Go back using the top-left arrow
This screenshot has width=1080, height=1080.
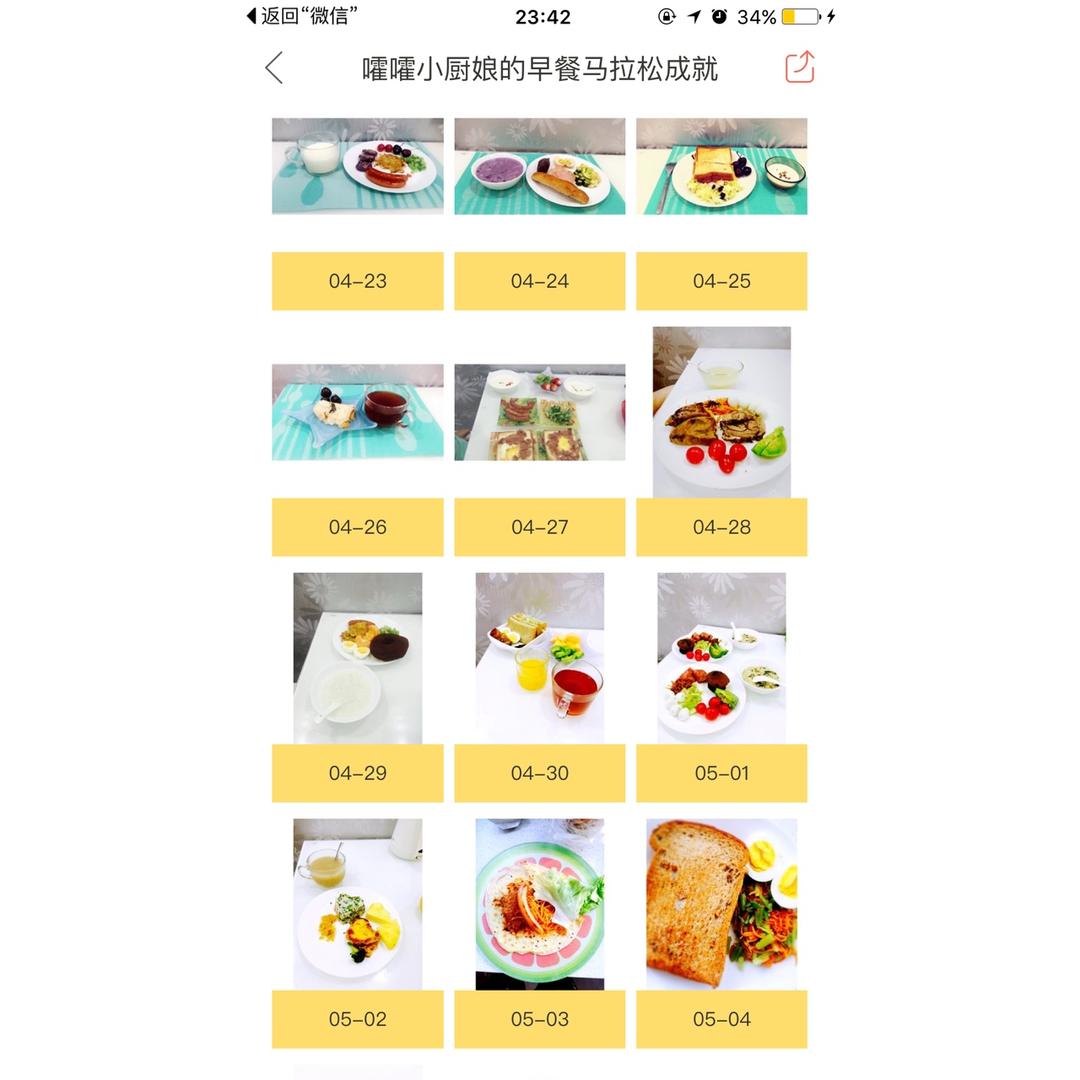tap(274, 68)
